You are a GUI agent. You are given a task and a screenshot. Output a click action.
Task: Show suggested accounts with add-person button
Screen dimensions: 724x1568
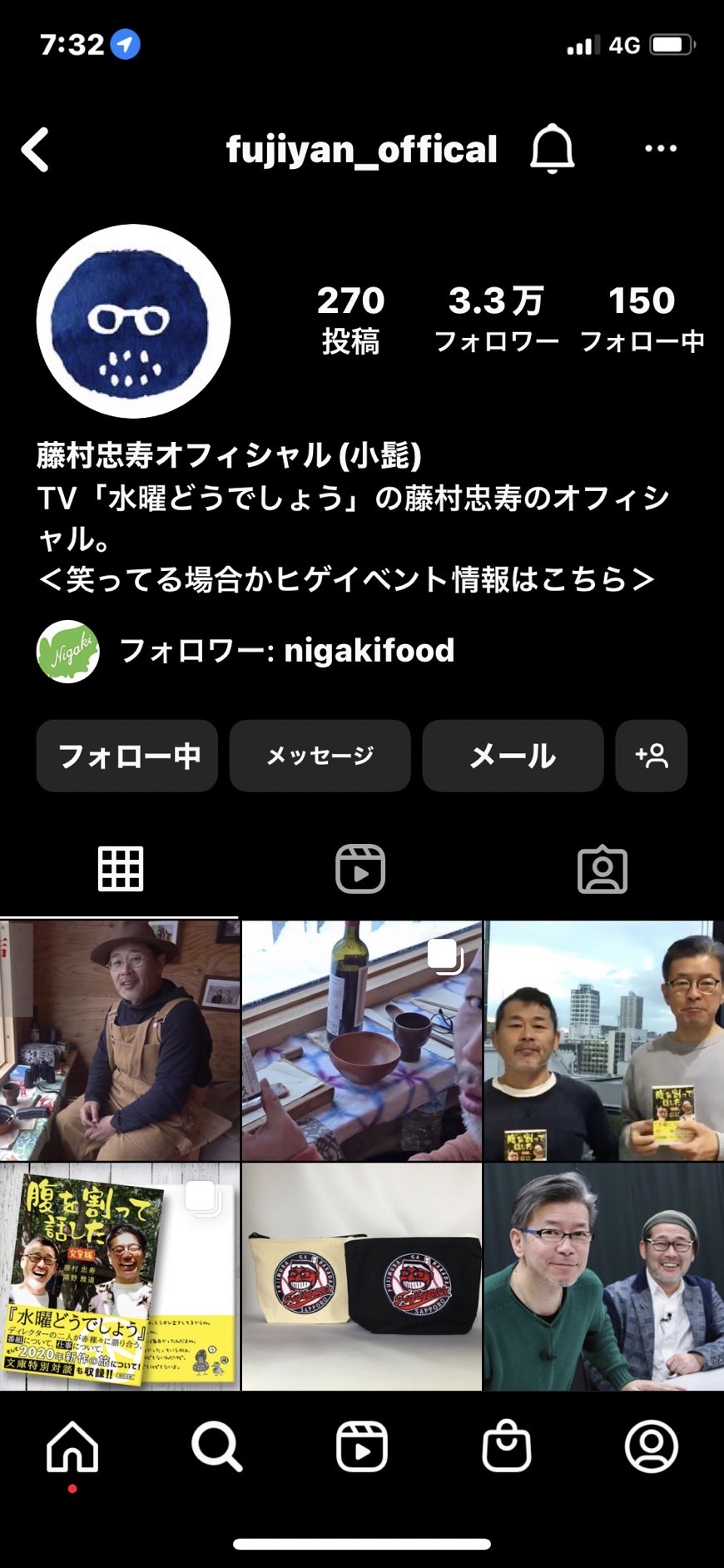click(x=652, y=756)
